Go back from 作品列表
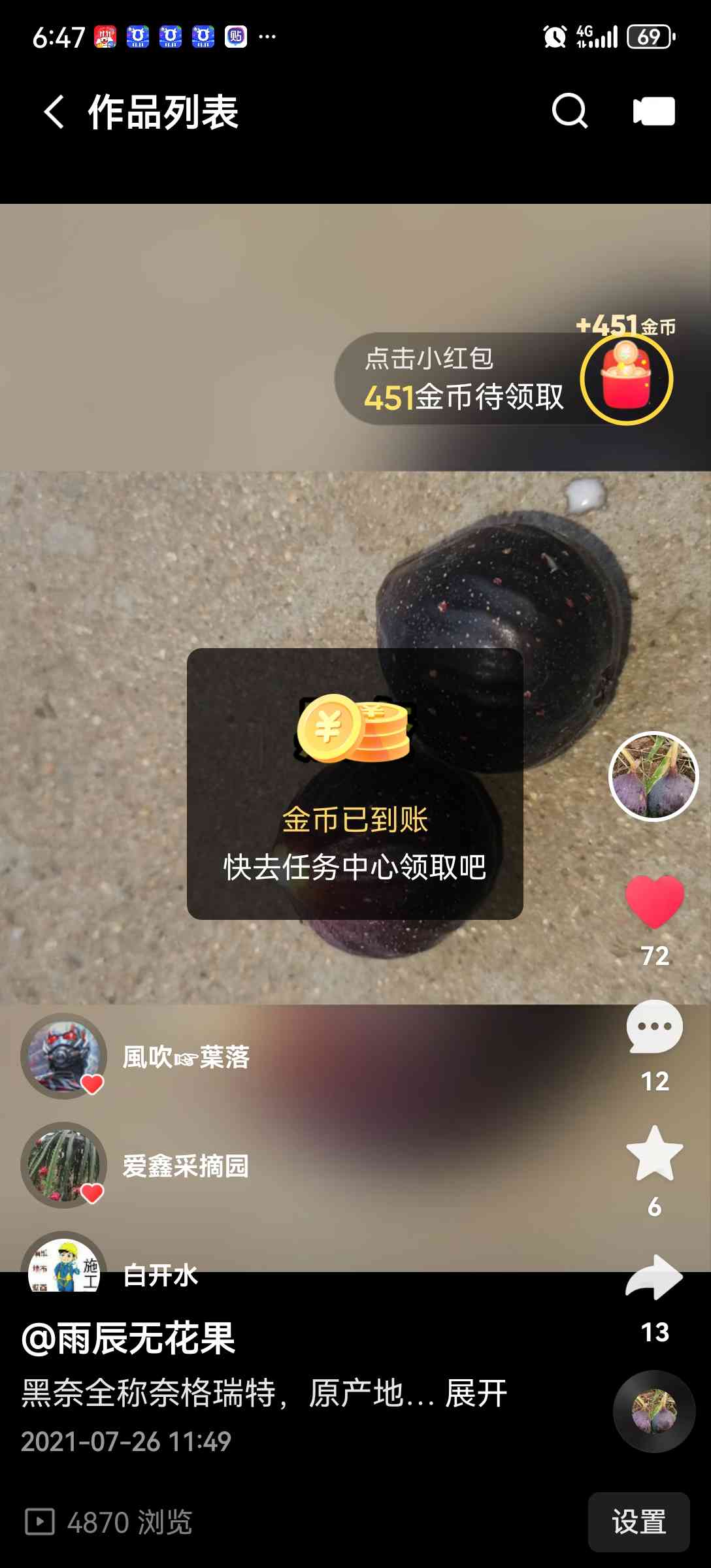 tap(54, 112)
